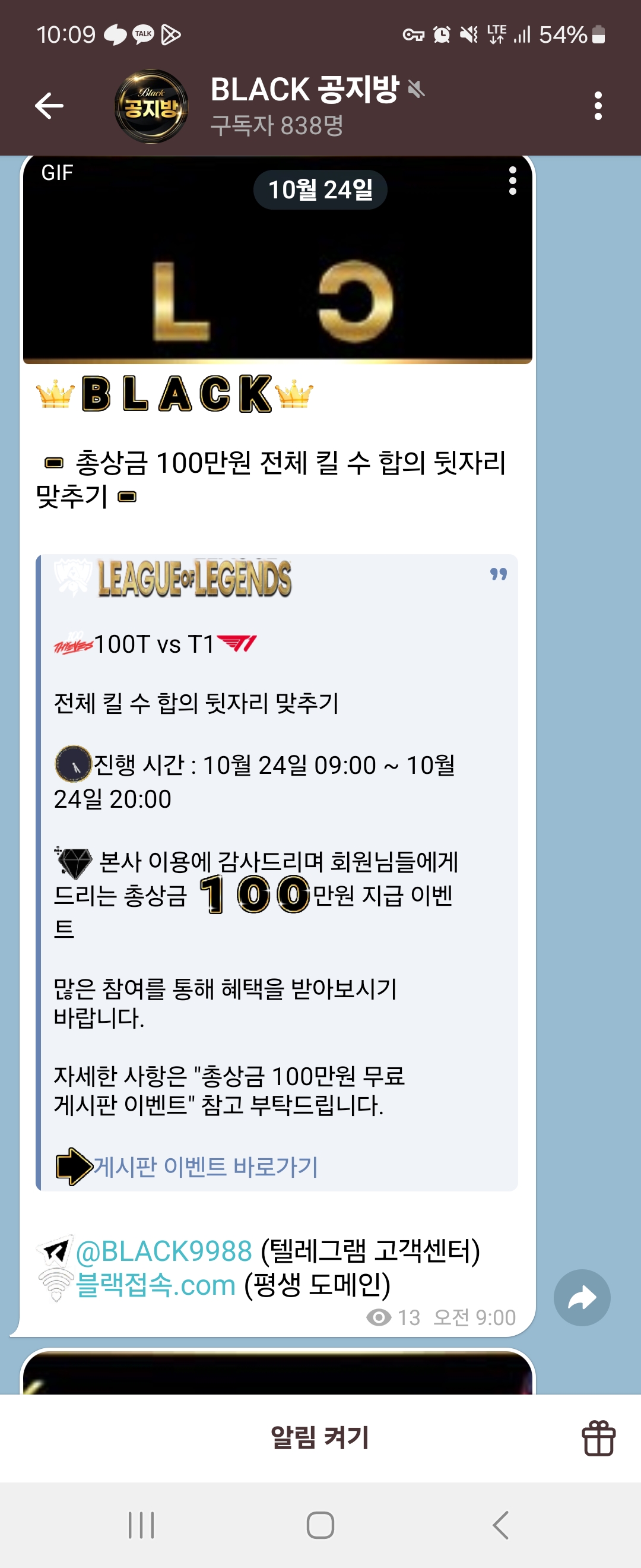This screenshot has height=1568, width=641.
Task: Tap 알림 켜기 to unmute notifications
Action: 320,1437
